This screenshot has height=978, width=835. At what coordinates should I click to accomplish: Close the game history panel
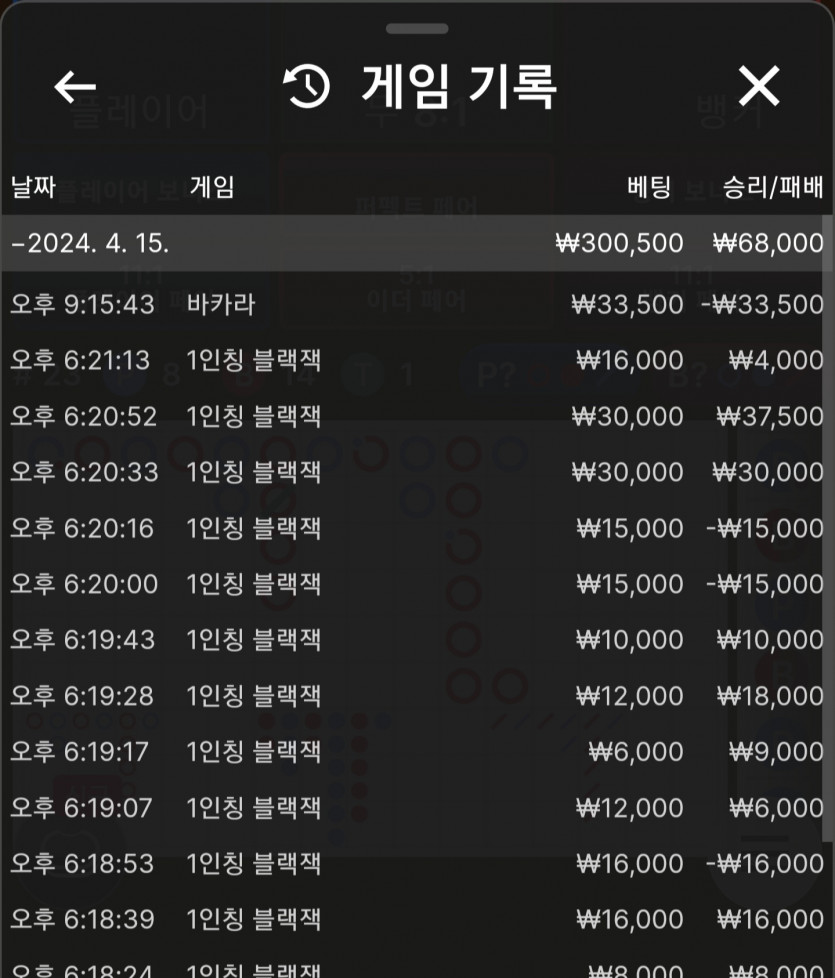(759, 87)
